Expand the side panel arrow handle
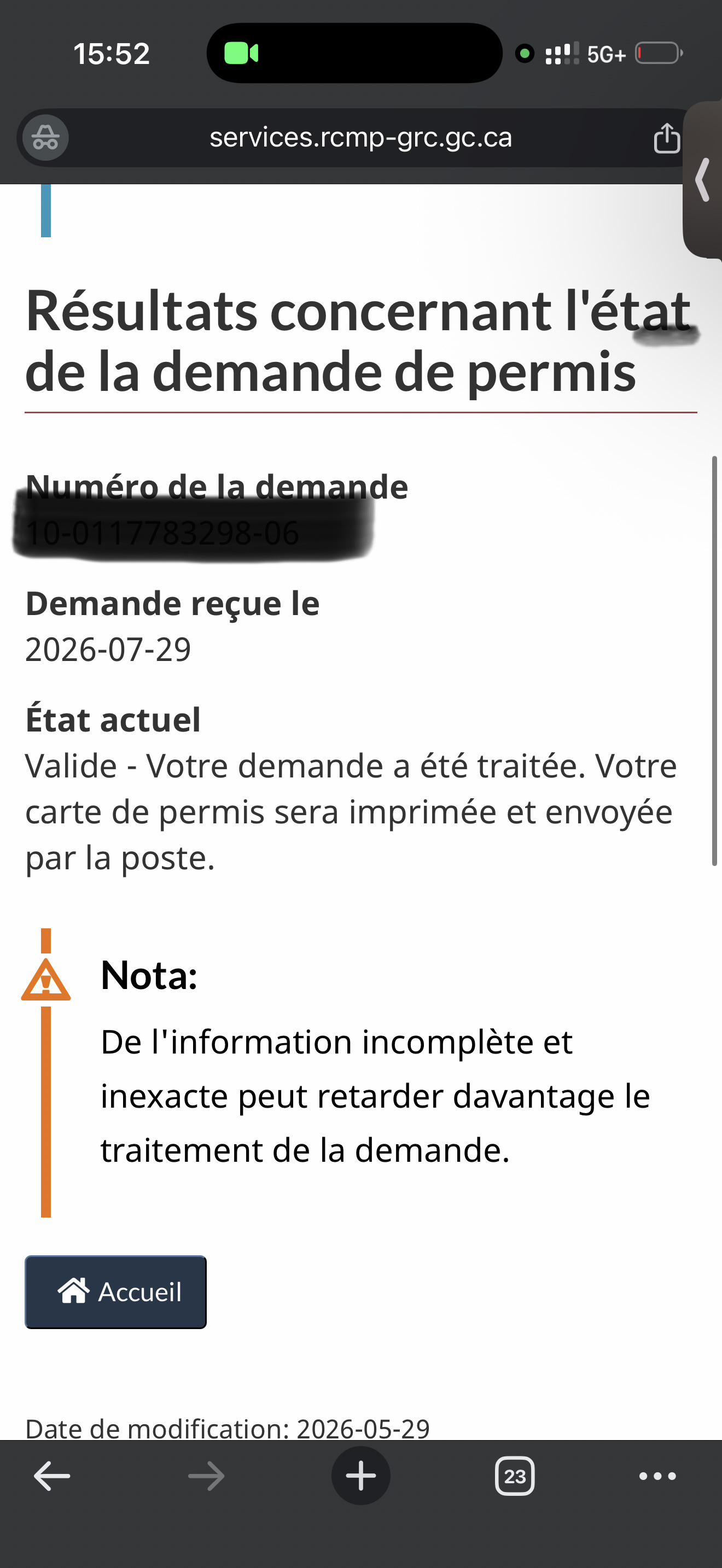Viewport: 722px width, 1568px height. 704,179
